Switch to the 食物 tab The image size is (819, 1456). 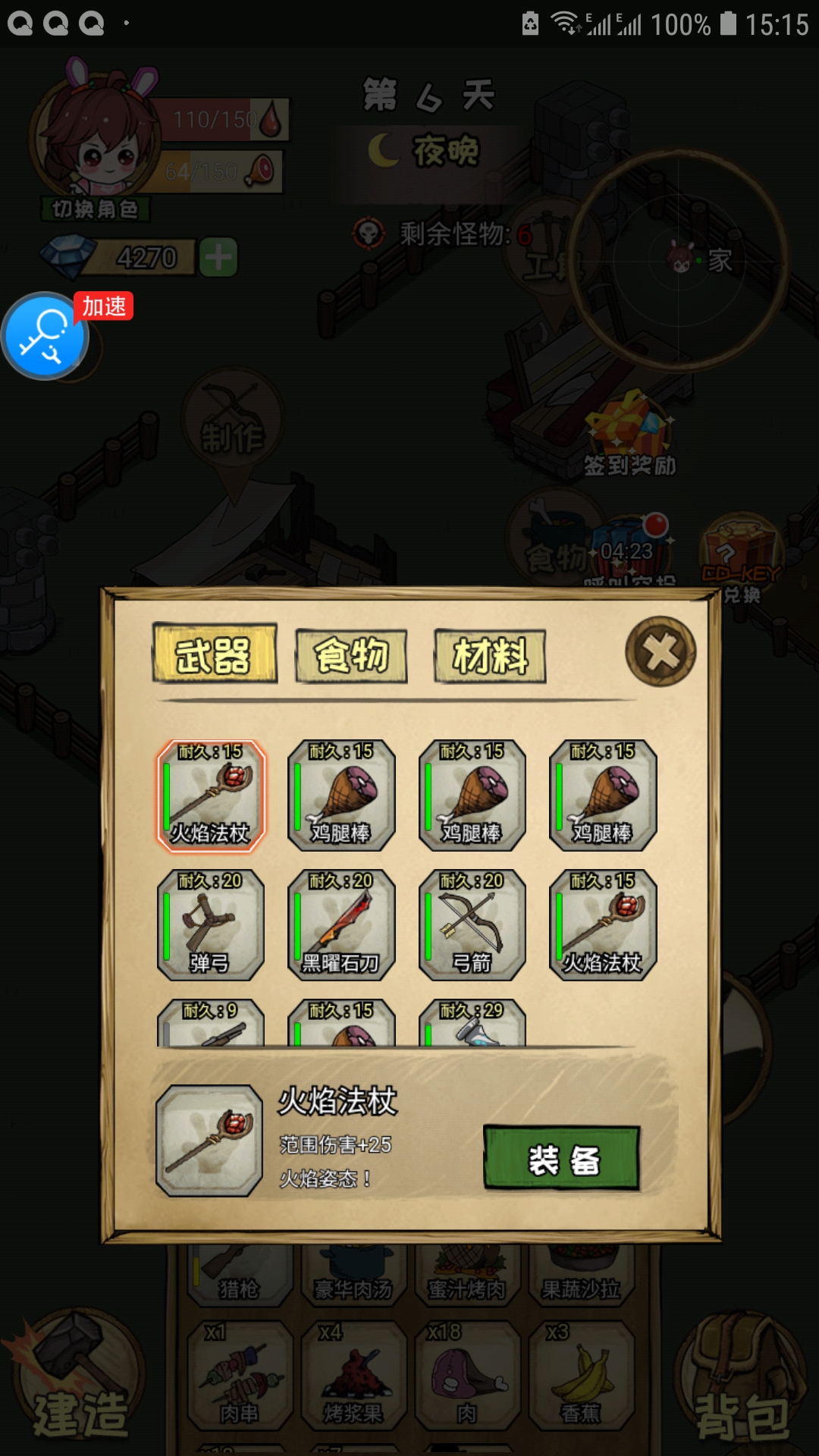pyautogui.click(x=351, y=656)
